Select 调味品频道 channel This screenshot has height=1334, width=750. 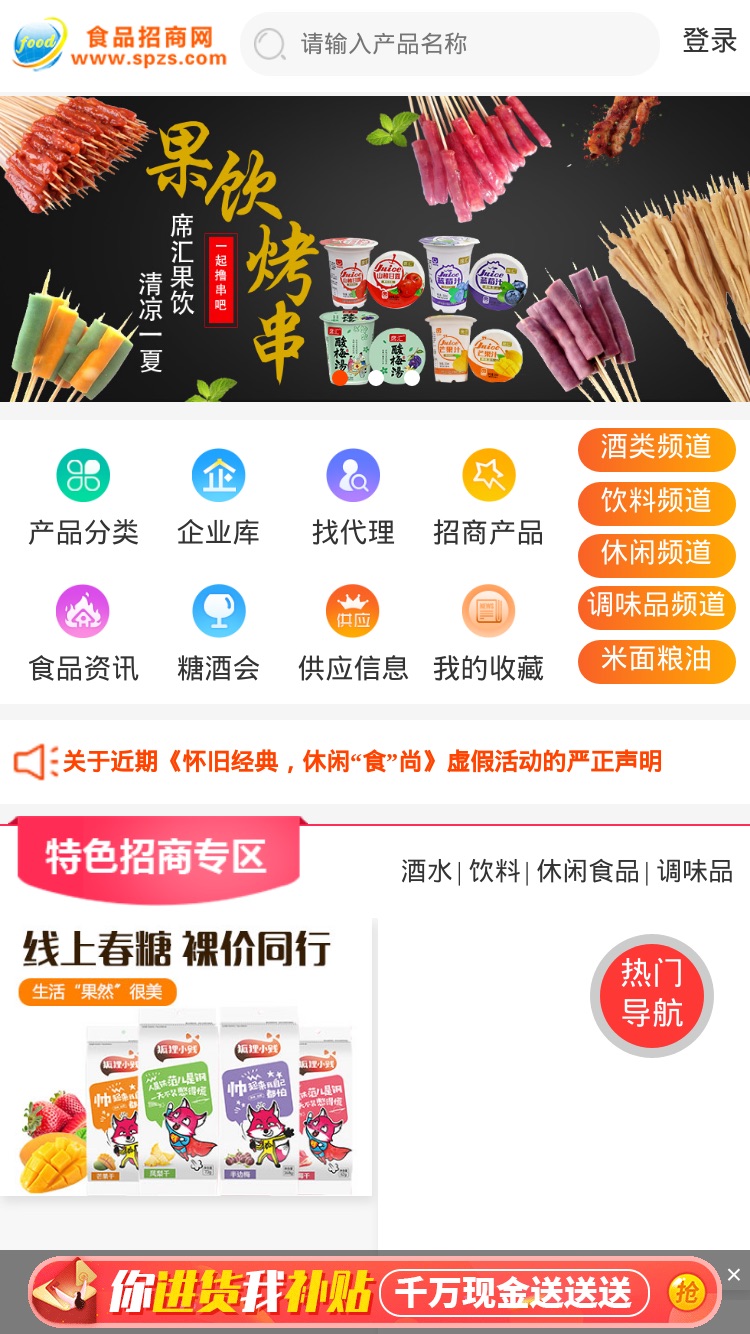click(656, 607)
